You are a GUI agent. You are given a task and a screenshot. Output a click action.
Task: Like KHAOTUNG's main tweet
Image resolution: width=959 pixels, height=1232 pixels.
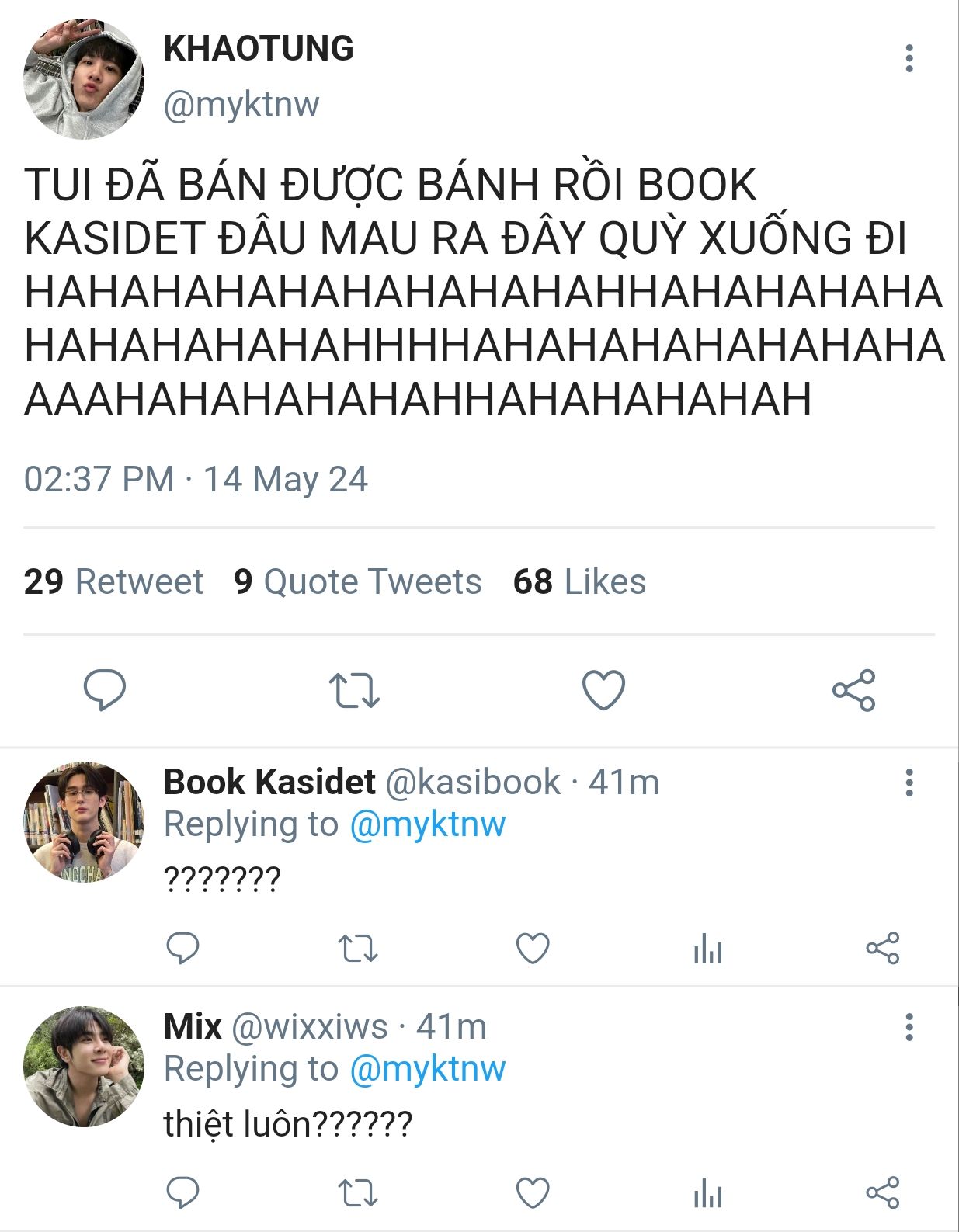603,689
